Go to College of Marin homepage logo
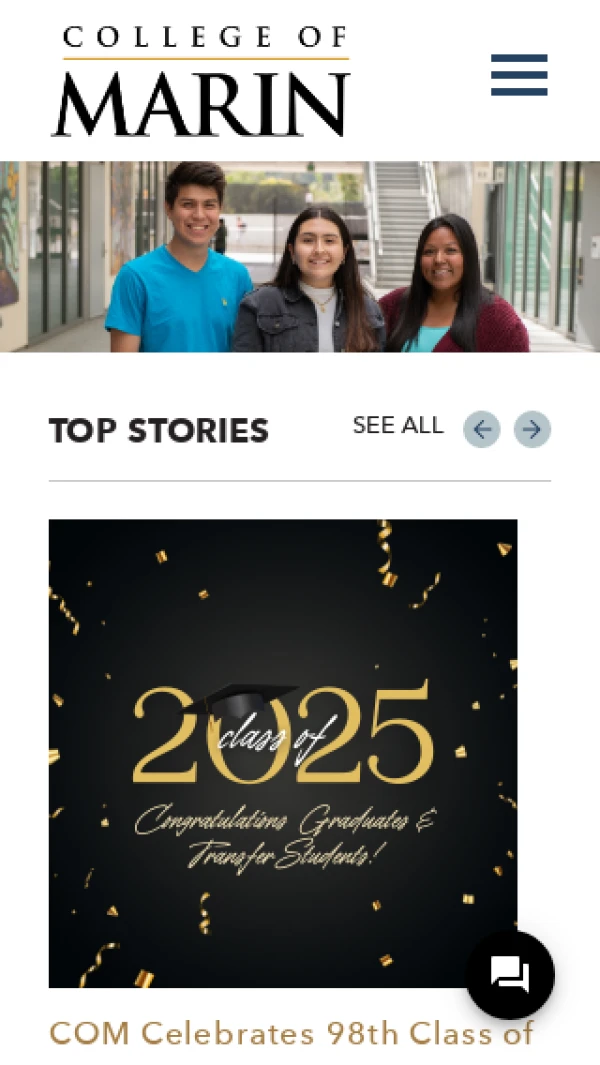Image resolution: width=600 pixels, height=1065 pixels. [x=201, y=81]
